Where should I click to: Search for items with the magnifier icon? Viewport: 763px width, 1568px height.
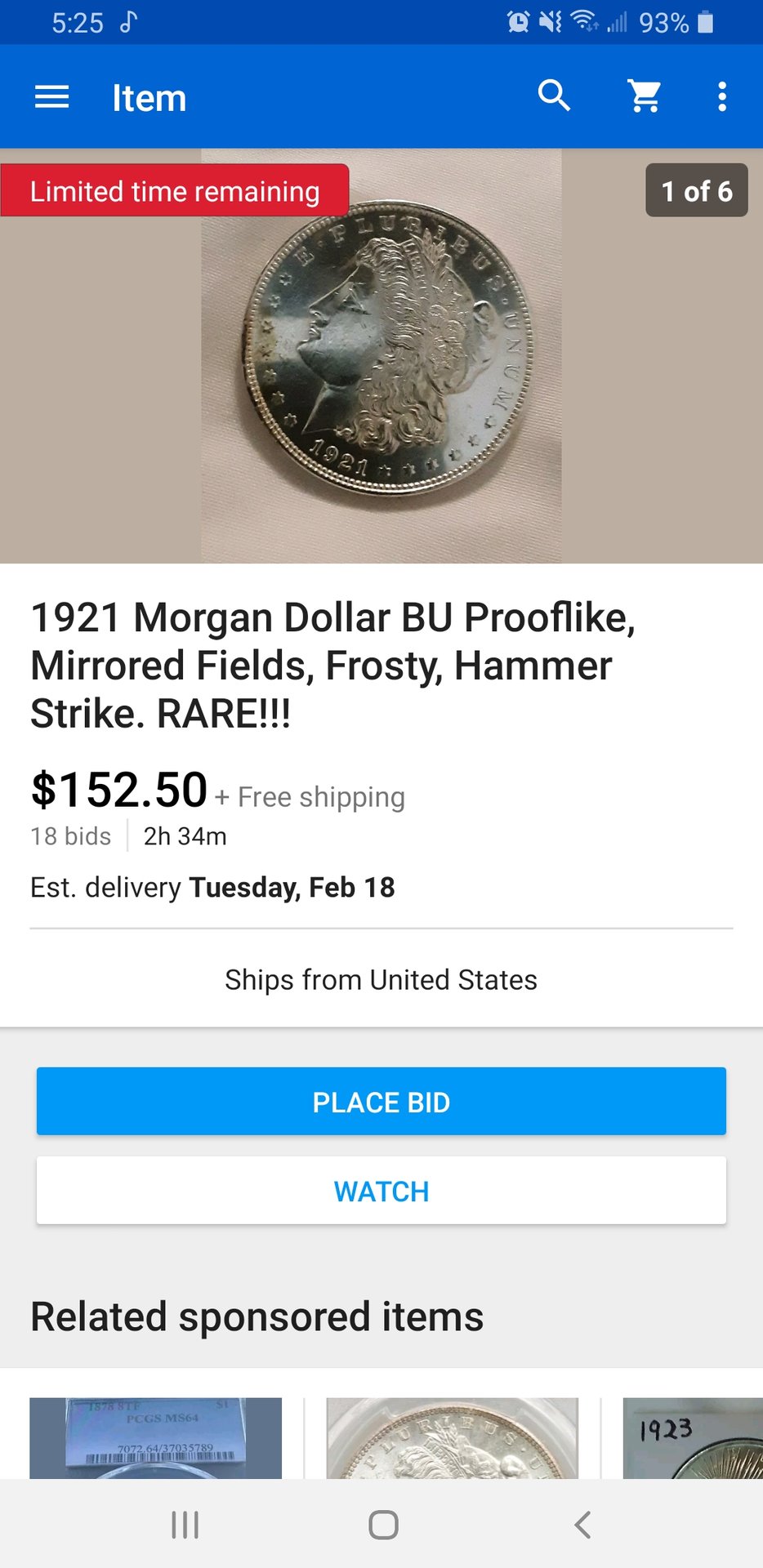(554, 96)
